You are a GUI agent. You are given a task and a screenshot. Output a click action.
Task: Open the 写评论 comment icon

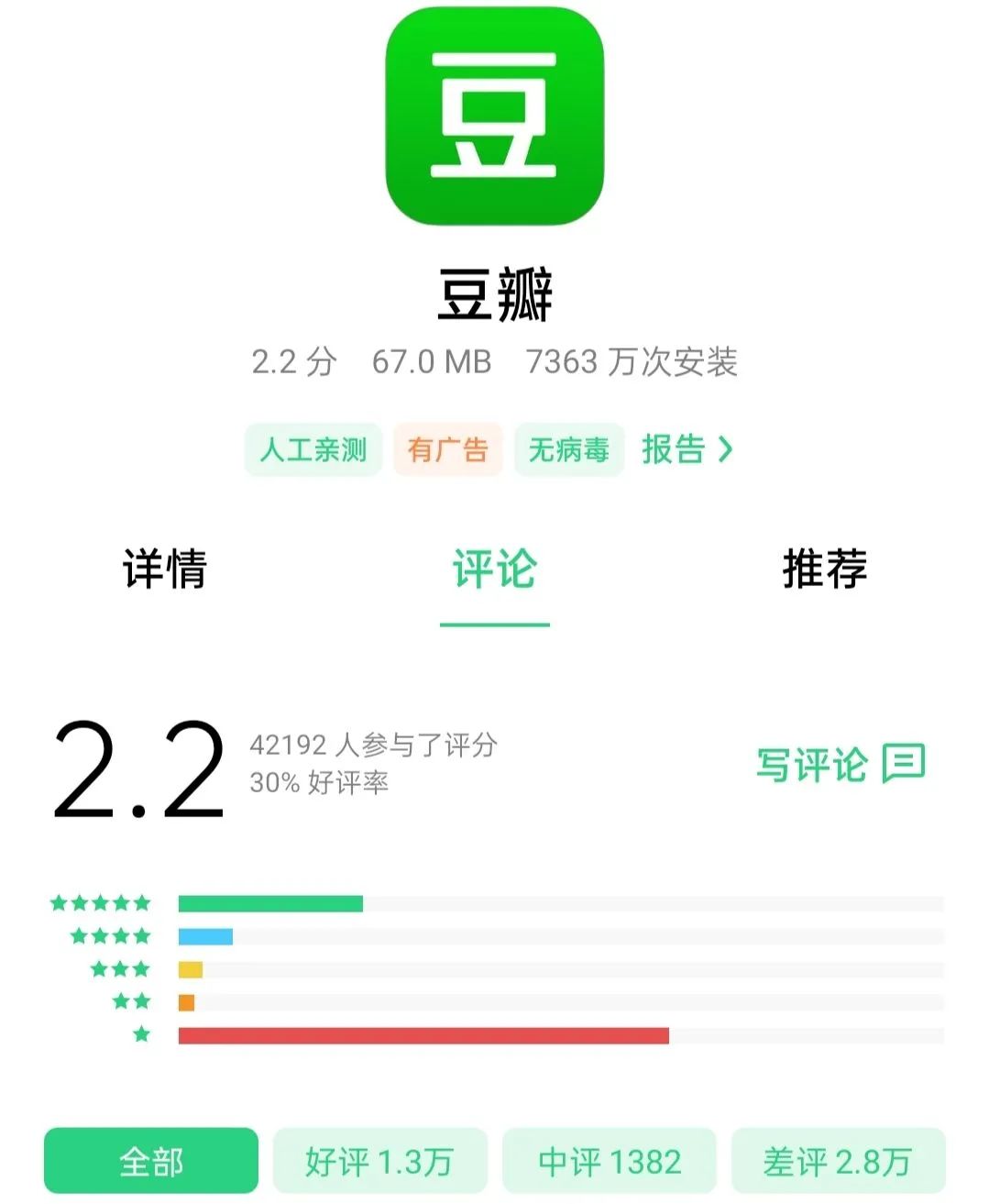coord(906,761)
